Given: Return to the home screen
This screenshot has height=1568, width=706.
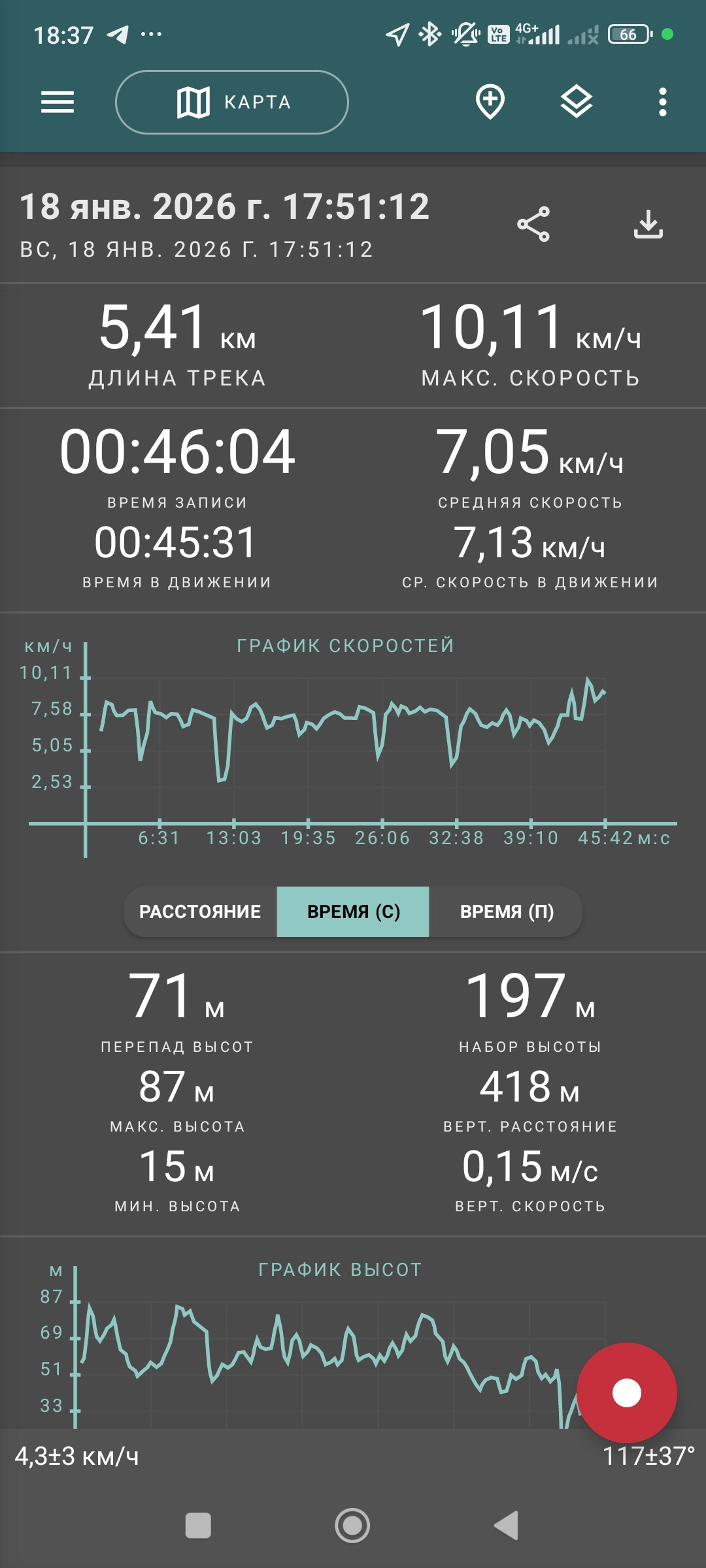Looking at the screenshot, I should coord(352,1526).
